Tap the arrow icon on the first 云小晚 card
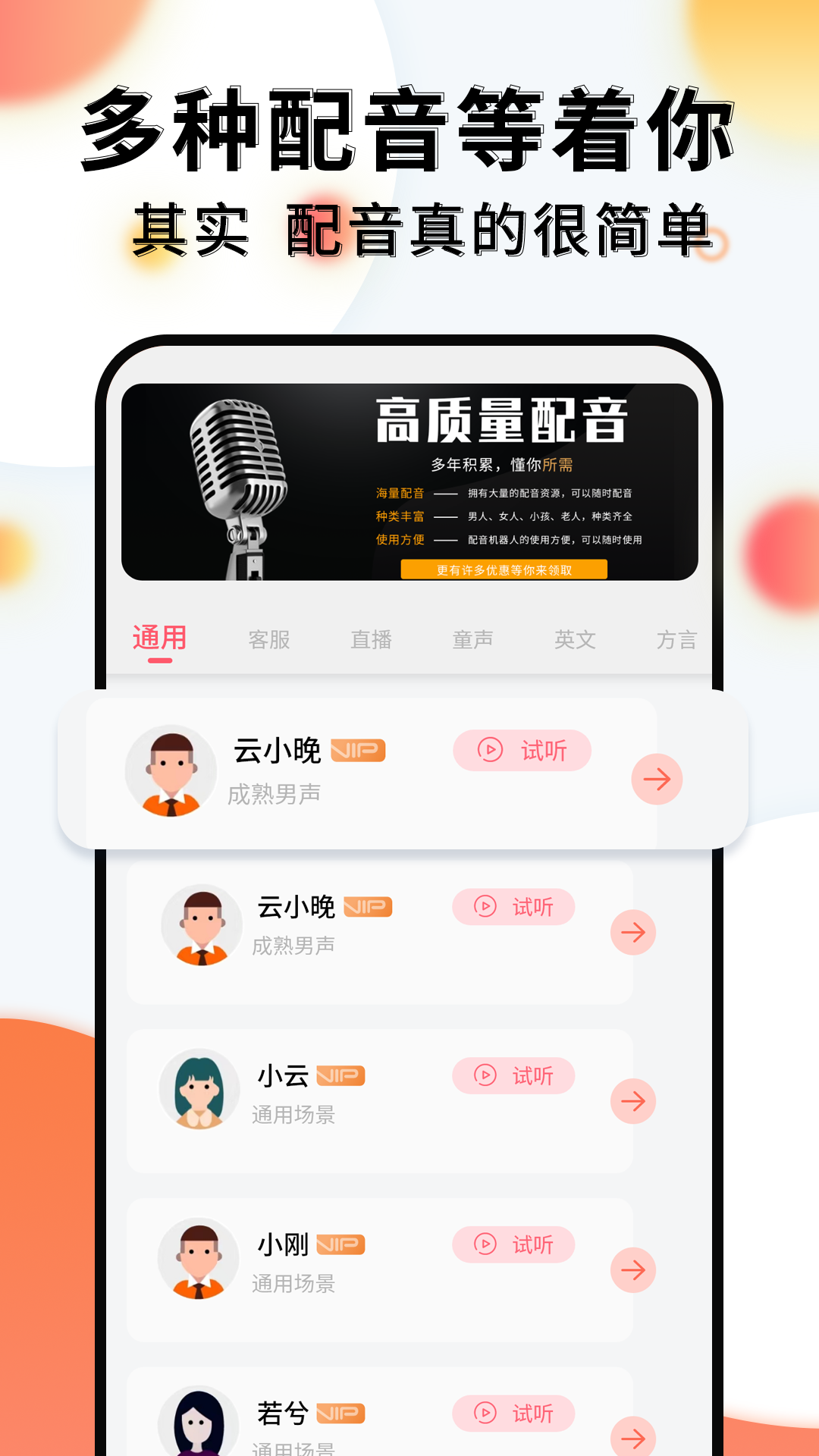Viewport: 819px width, 1456px height. tap(658, 778)
